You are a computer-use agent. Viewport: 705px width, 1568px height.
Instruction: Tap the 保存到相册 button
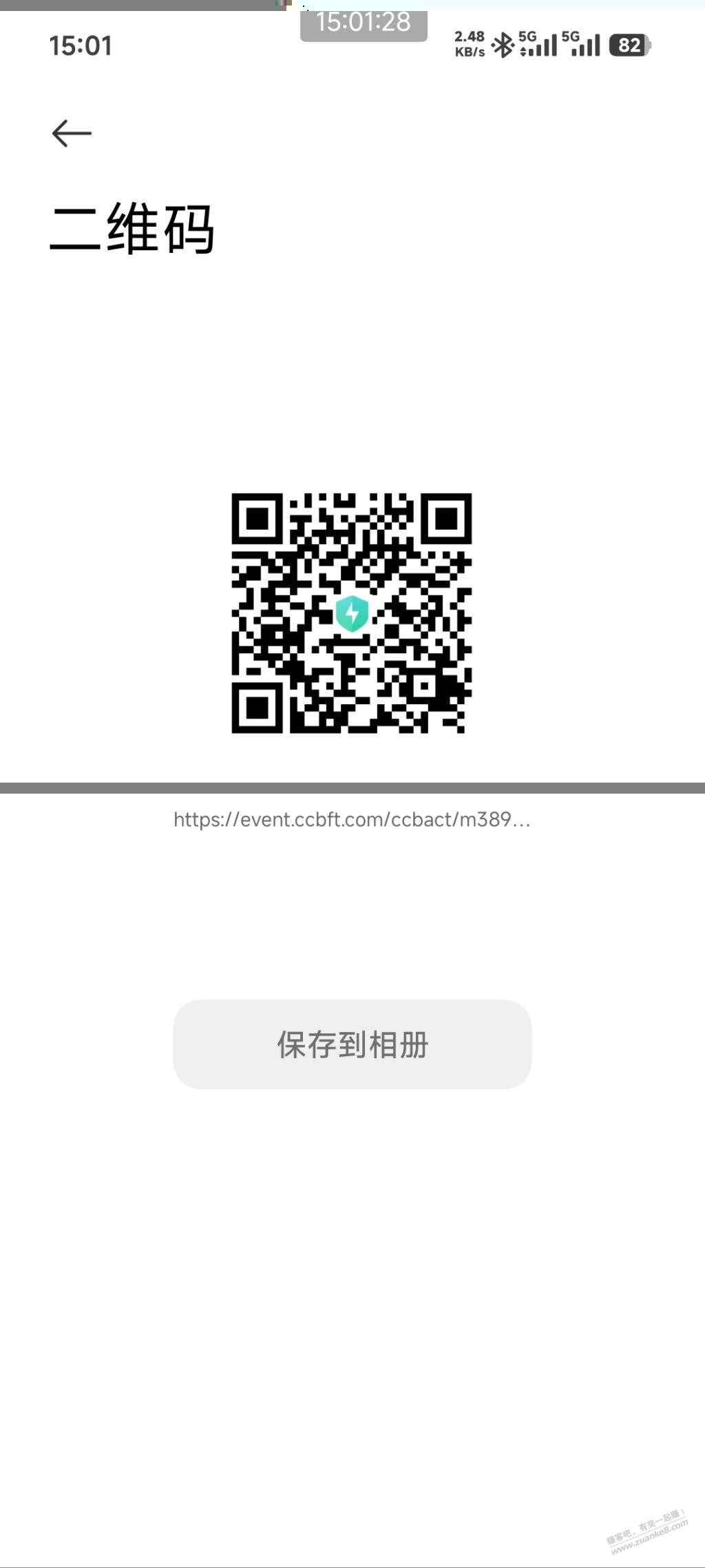352,1044
